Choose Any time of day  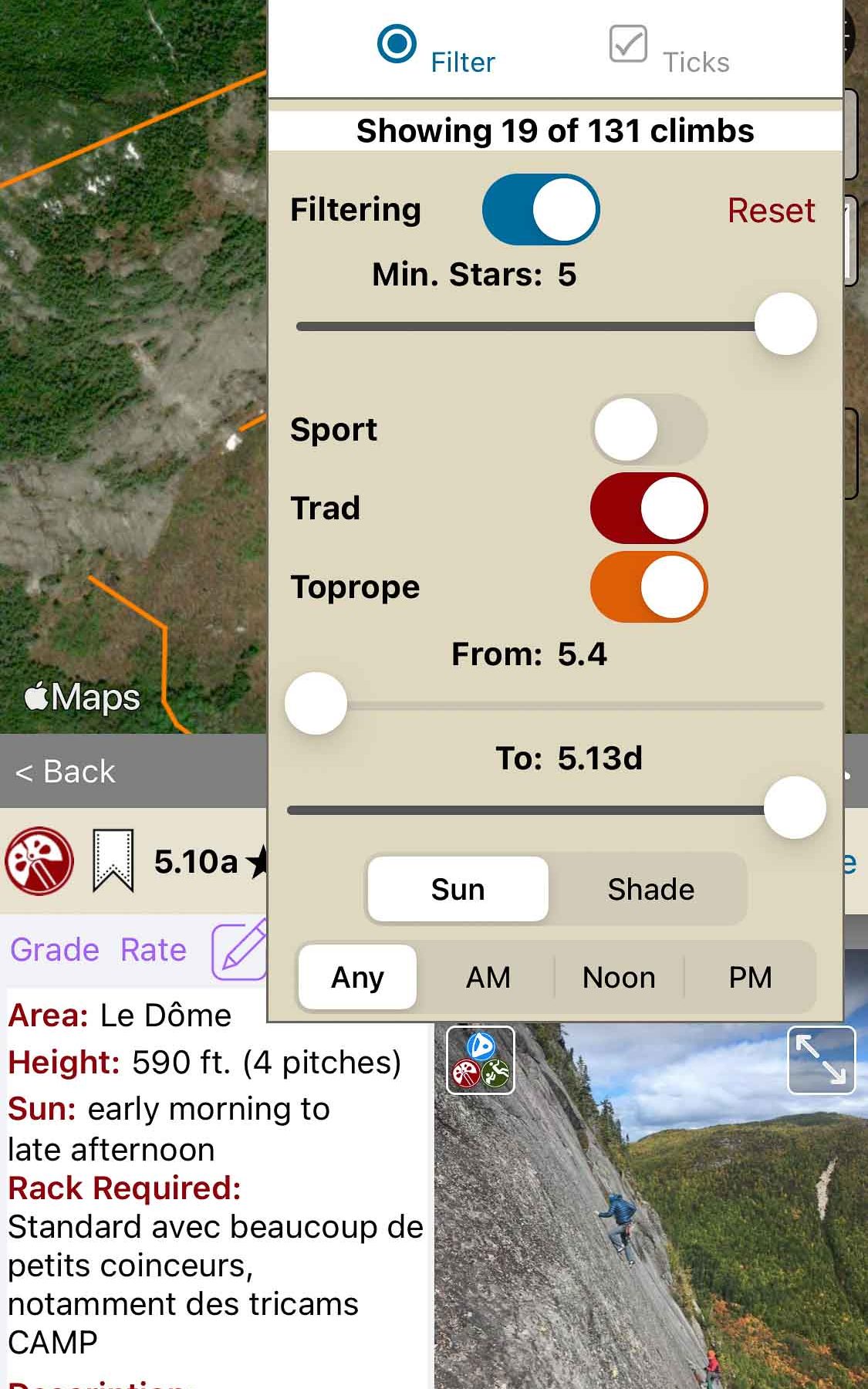pos(357,978)
